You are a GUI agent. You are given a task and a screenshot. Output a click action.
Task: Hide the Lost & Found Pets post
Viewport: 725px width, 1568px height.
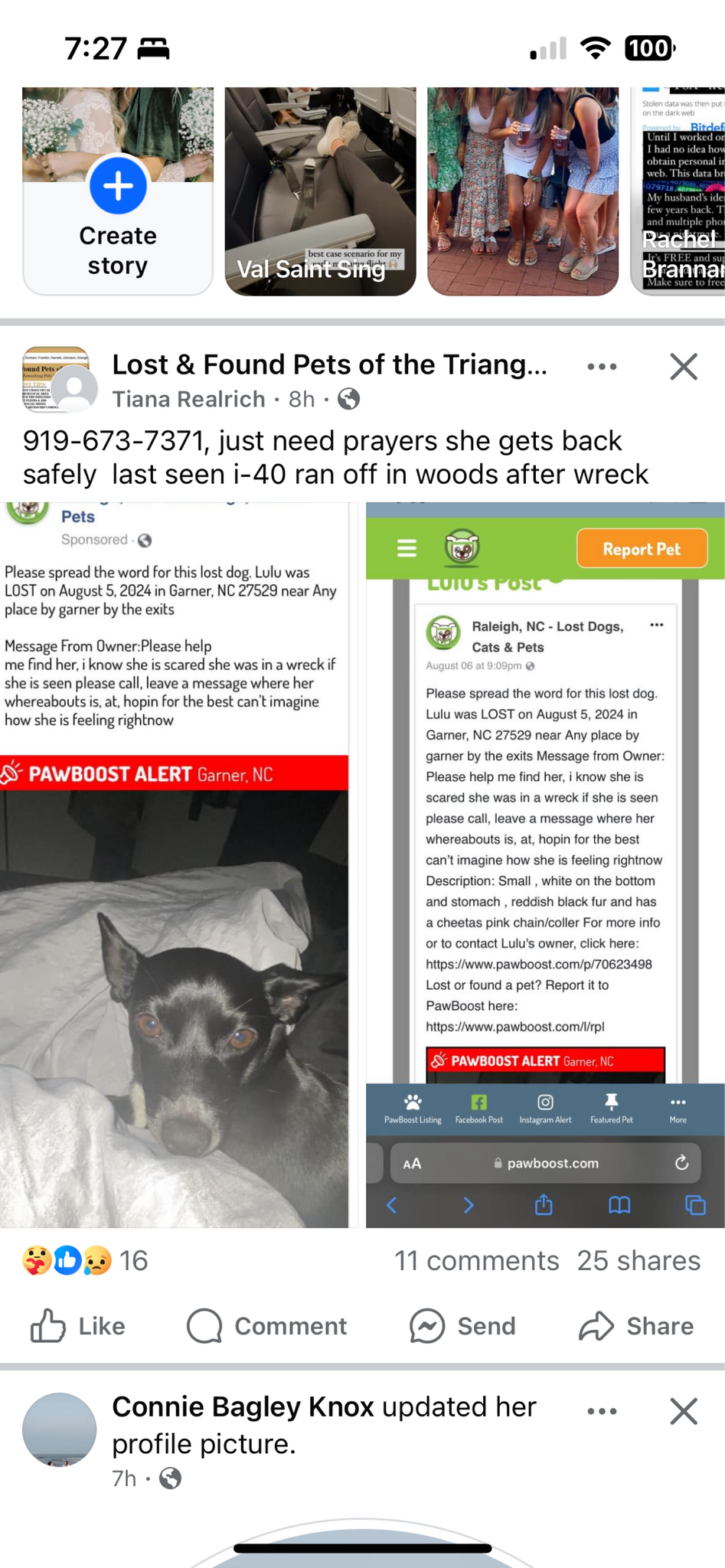[x=683, y=367]
